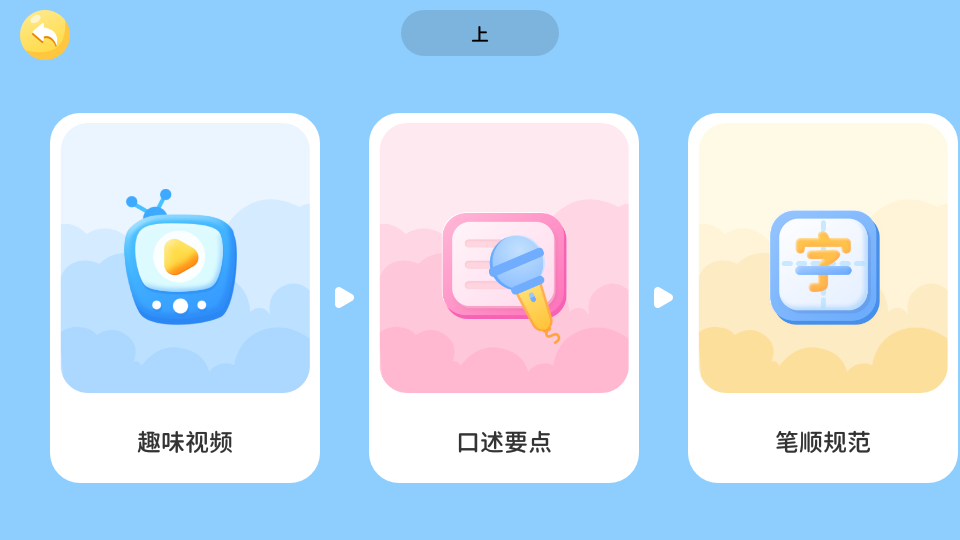960x540 pixels.
Task: Open the 口述要点 card
Action: pos(504,297)
